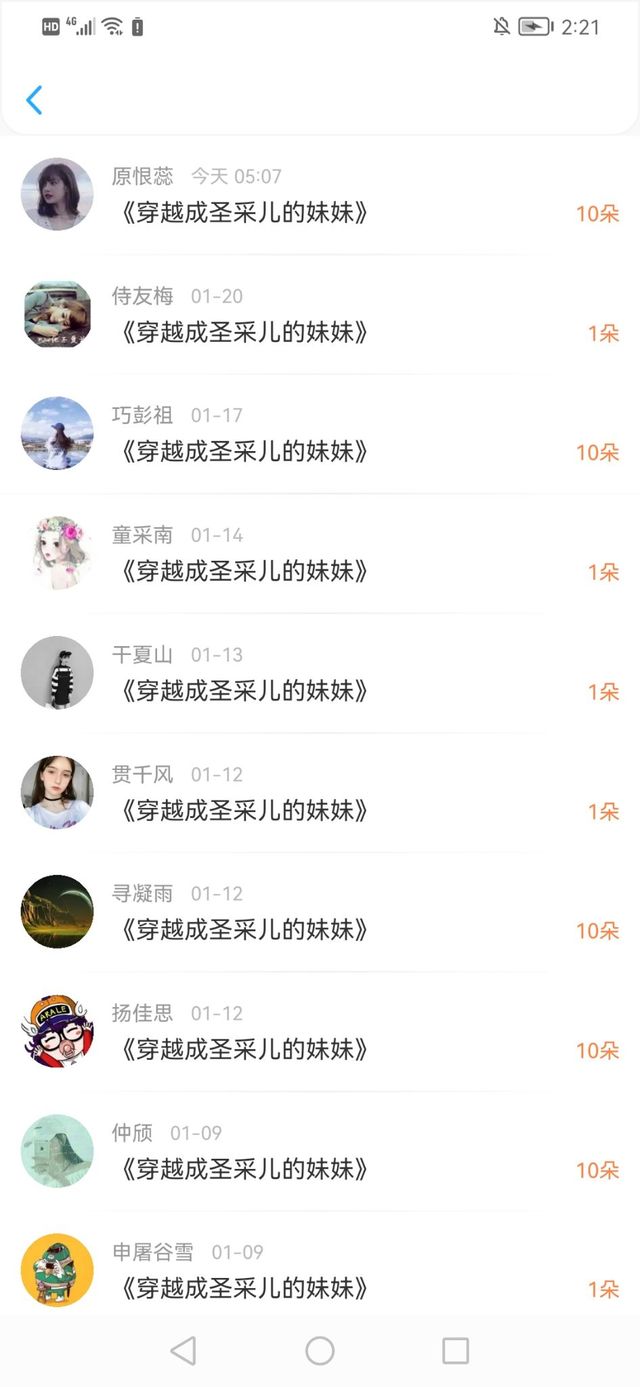Tap the blue back arrow
The width and height of the screenshot is (640, 1387).
(x=34, y=100)
